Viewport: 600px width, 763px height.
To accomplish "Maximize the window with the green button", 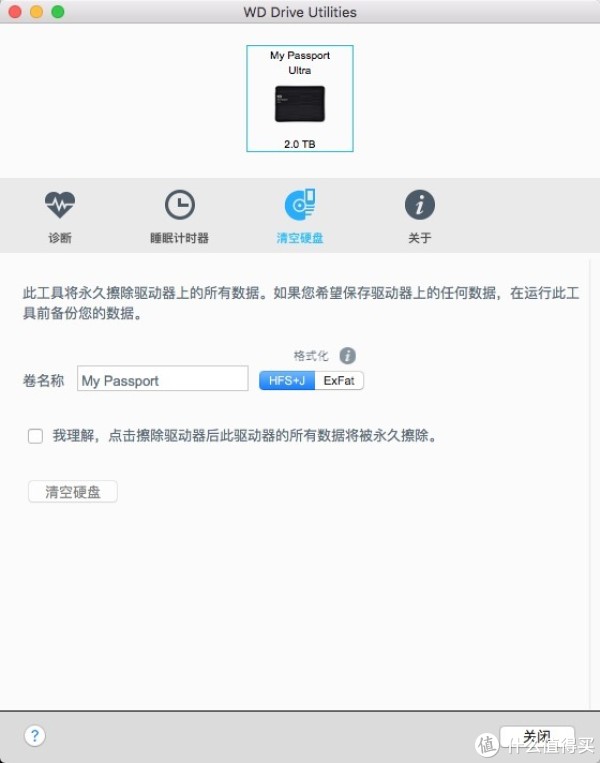I will [57, 12].
